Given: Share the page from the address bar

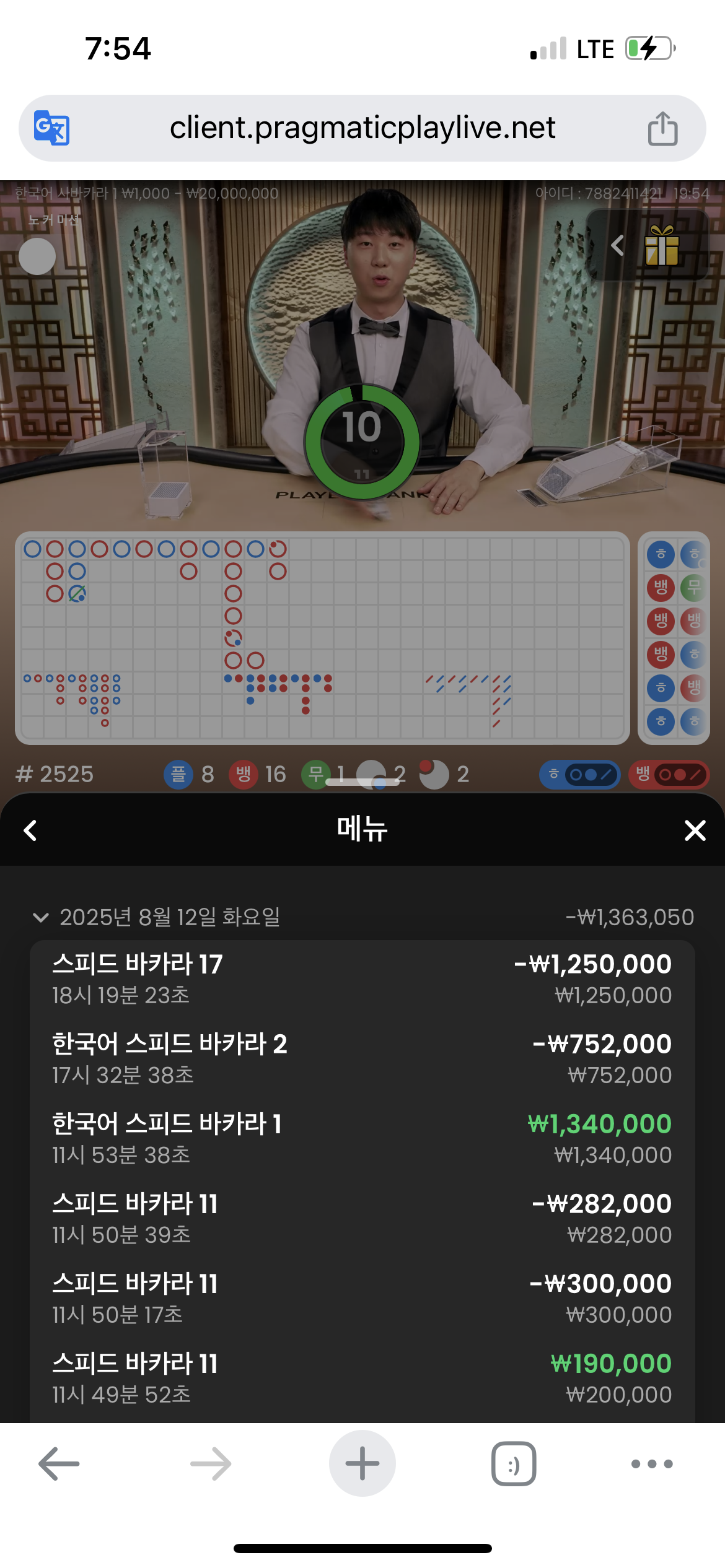Looking at the screenshot, I should pyautogui.click(x=662, y=129).
